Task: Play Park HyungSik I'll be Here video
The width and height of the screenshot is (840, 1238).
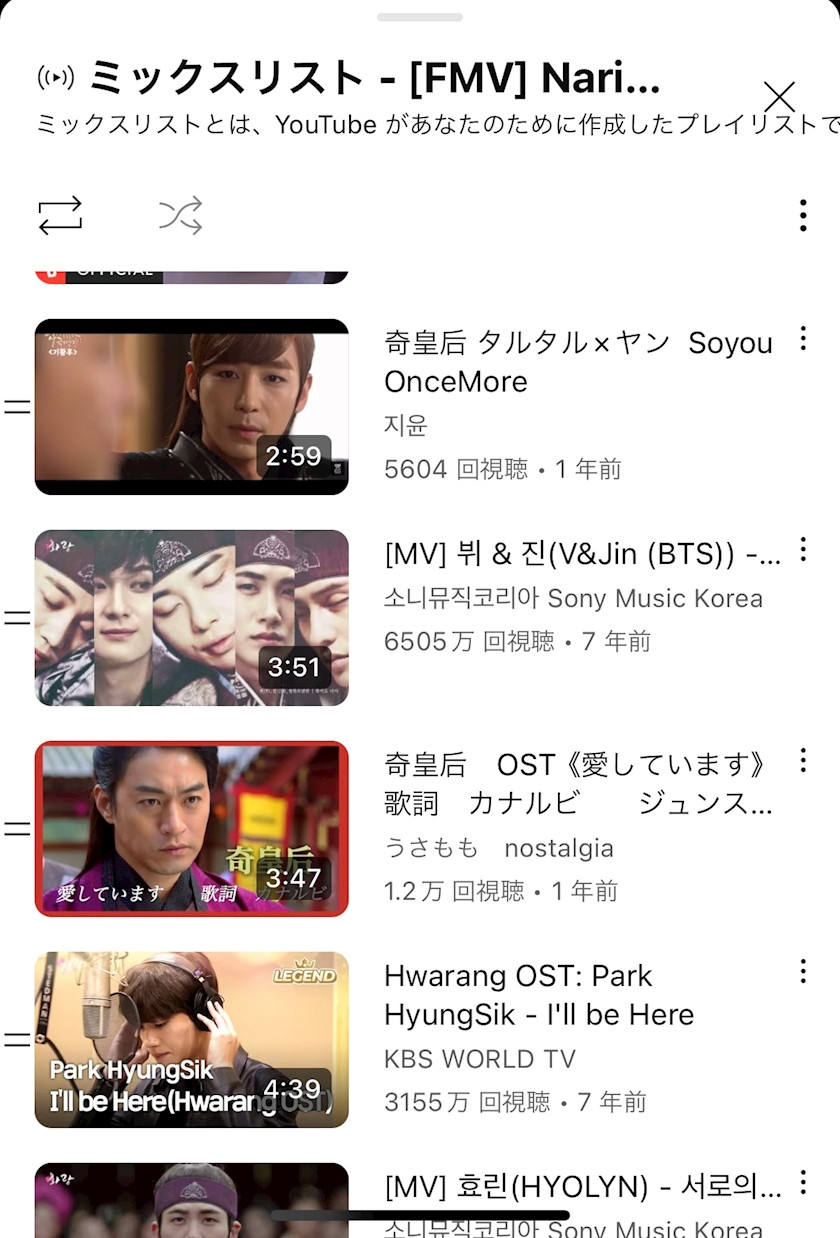Action: [192, 1040]
